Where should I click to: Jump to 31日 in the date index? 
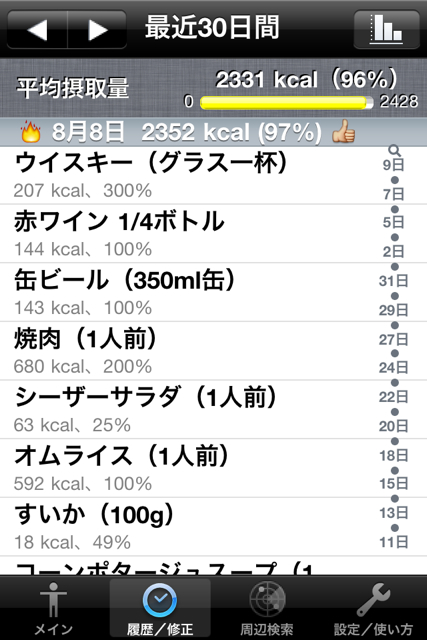[394, 281]
